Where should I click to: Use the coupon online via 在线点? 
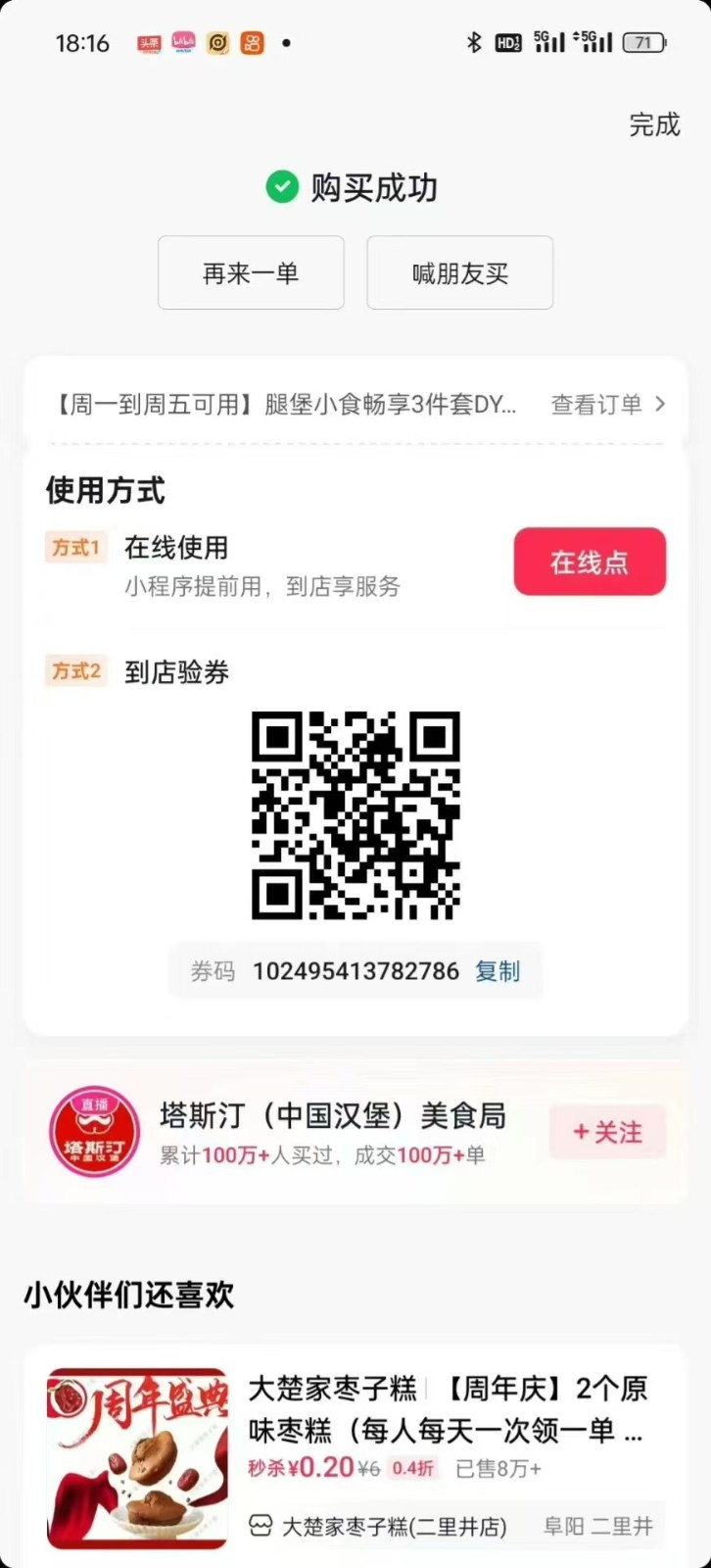(x=590, y=562)
